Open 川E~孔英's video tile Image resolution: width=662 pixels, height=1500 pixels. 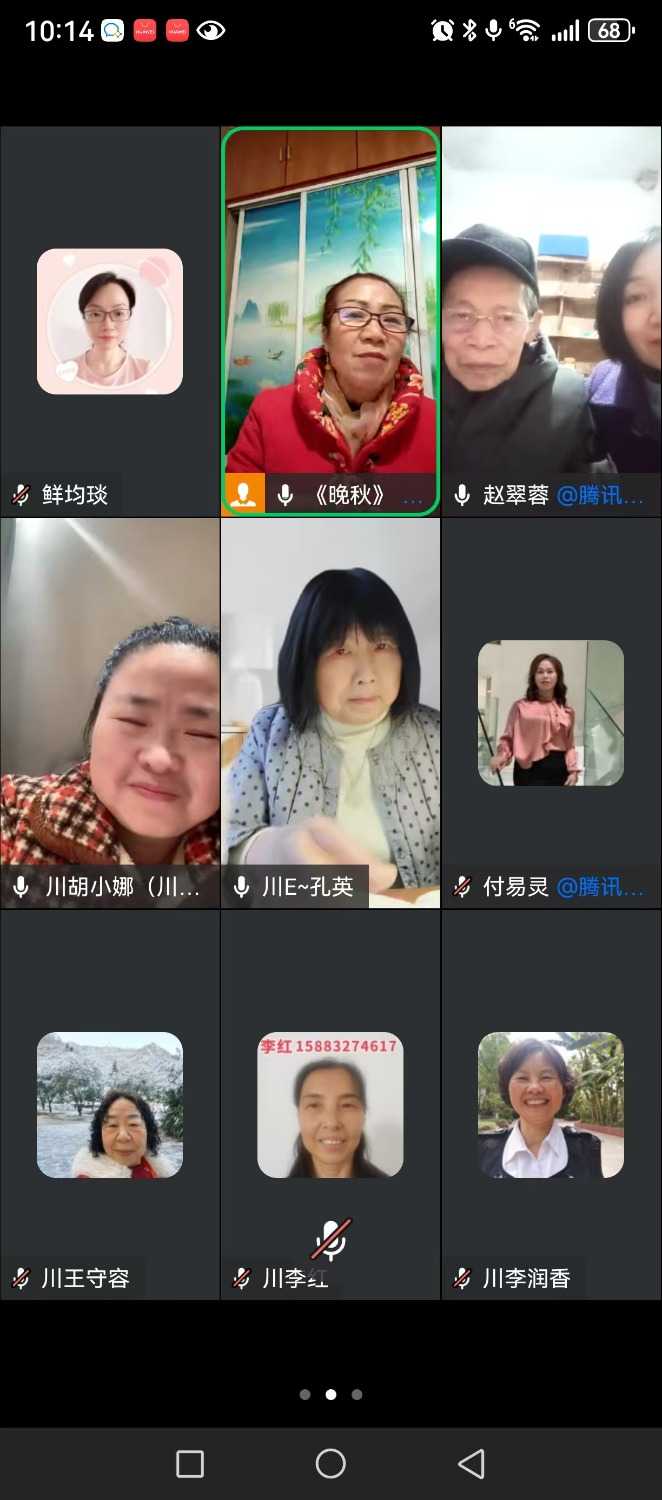pyautogui.click(x=330, y=712)
